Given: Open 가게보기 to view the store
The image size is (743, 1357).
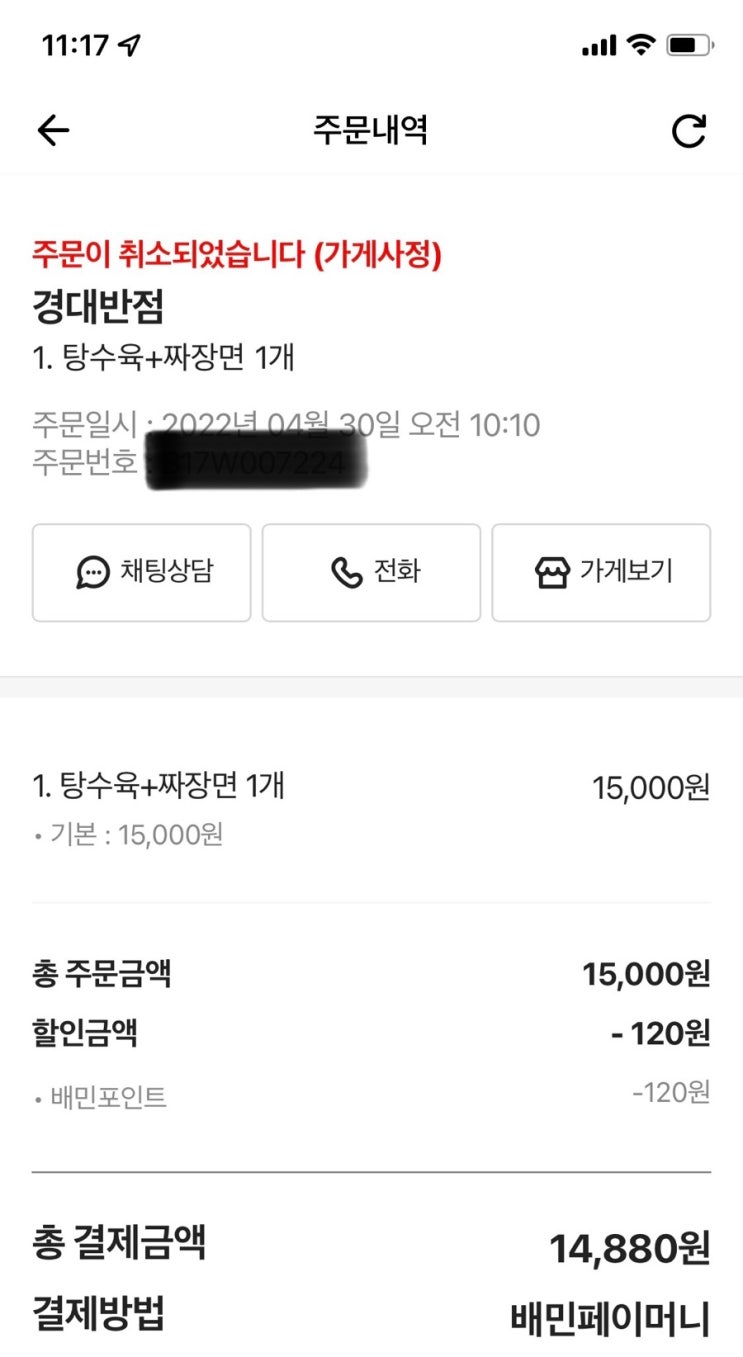Looking at the screenshot, I should click(601, 573).
